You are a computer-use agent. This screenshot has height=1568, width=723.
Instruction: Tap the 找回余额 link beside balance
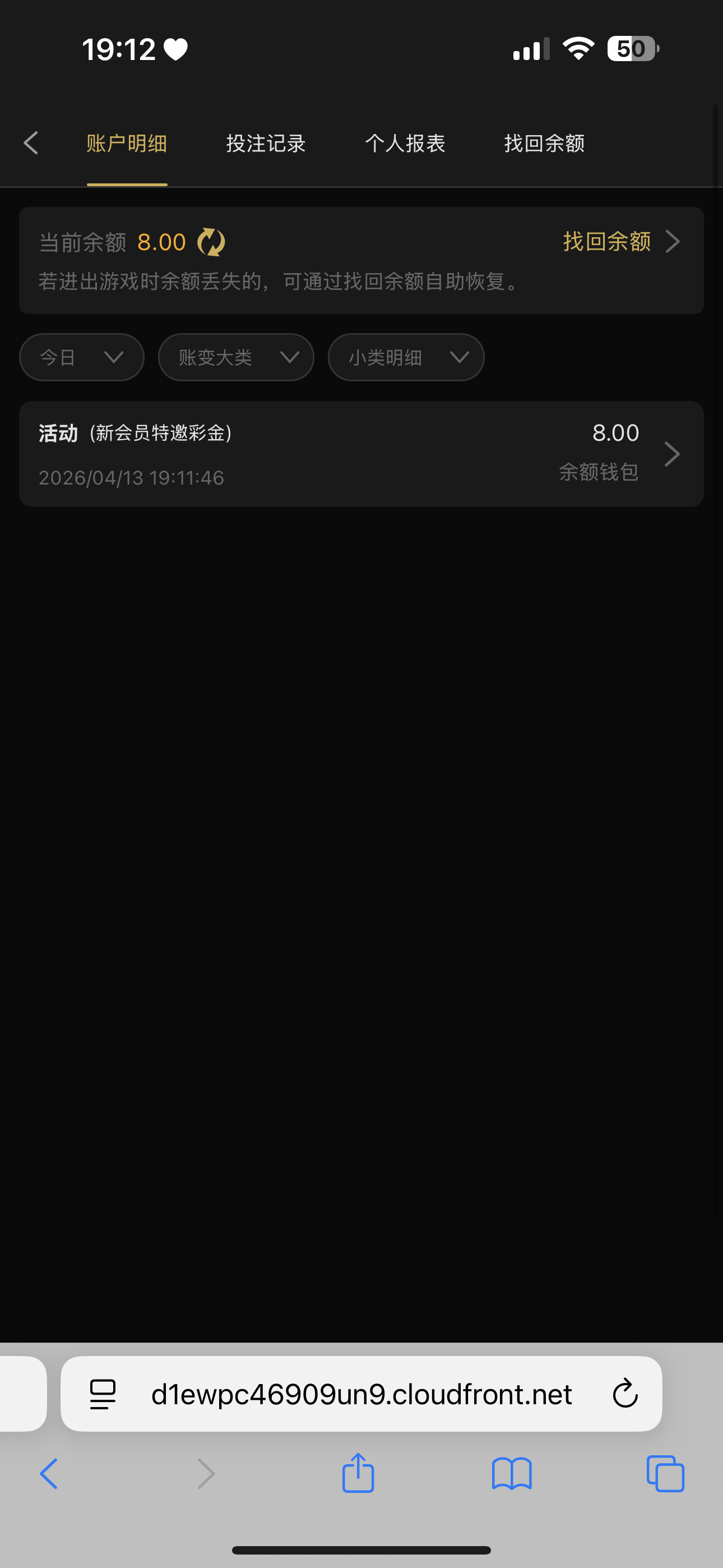(607, 241)
